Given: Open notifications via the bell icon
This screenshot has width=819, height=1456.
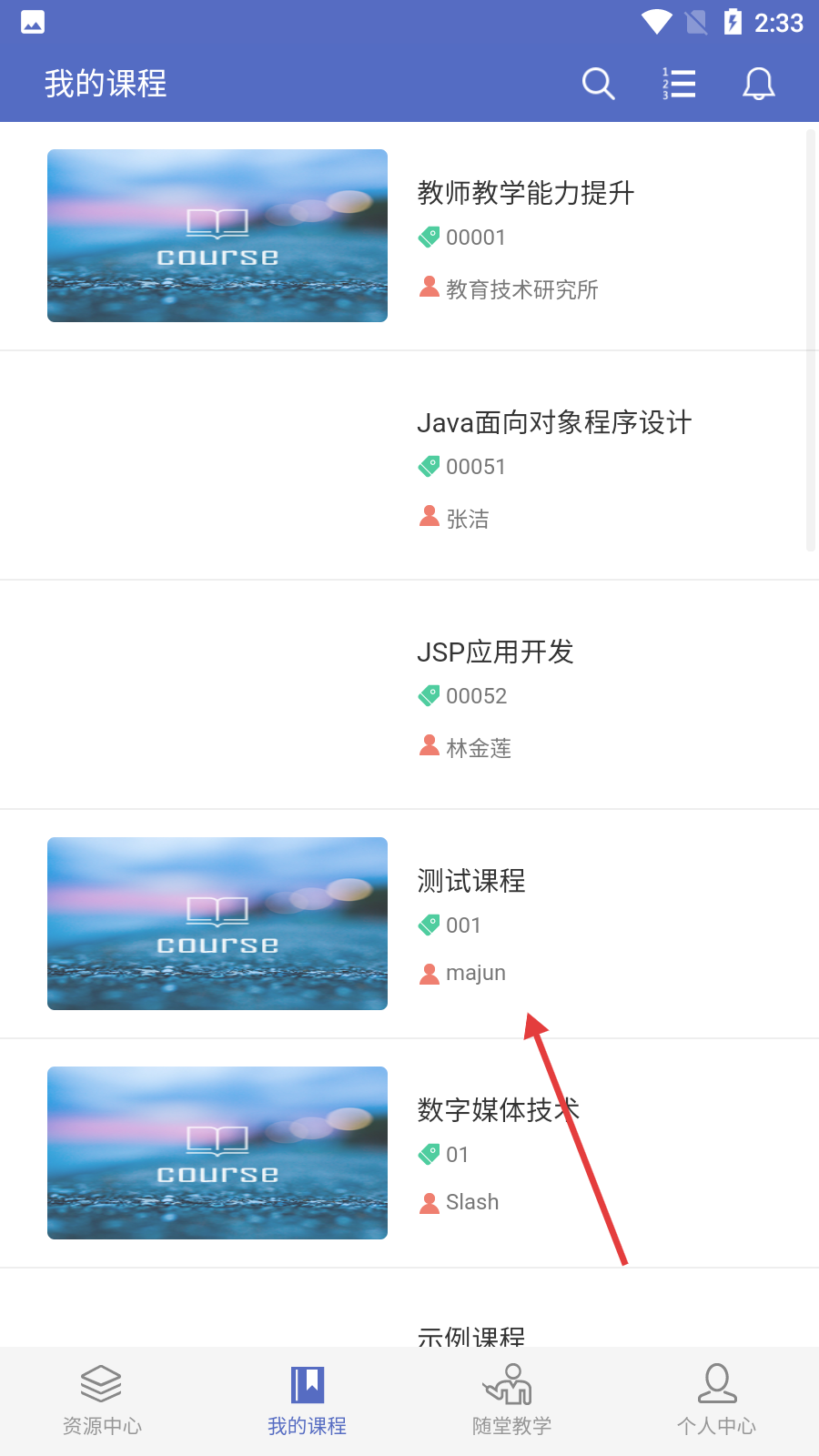Looking at the screenshot, I should [758, 83].
